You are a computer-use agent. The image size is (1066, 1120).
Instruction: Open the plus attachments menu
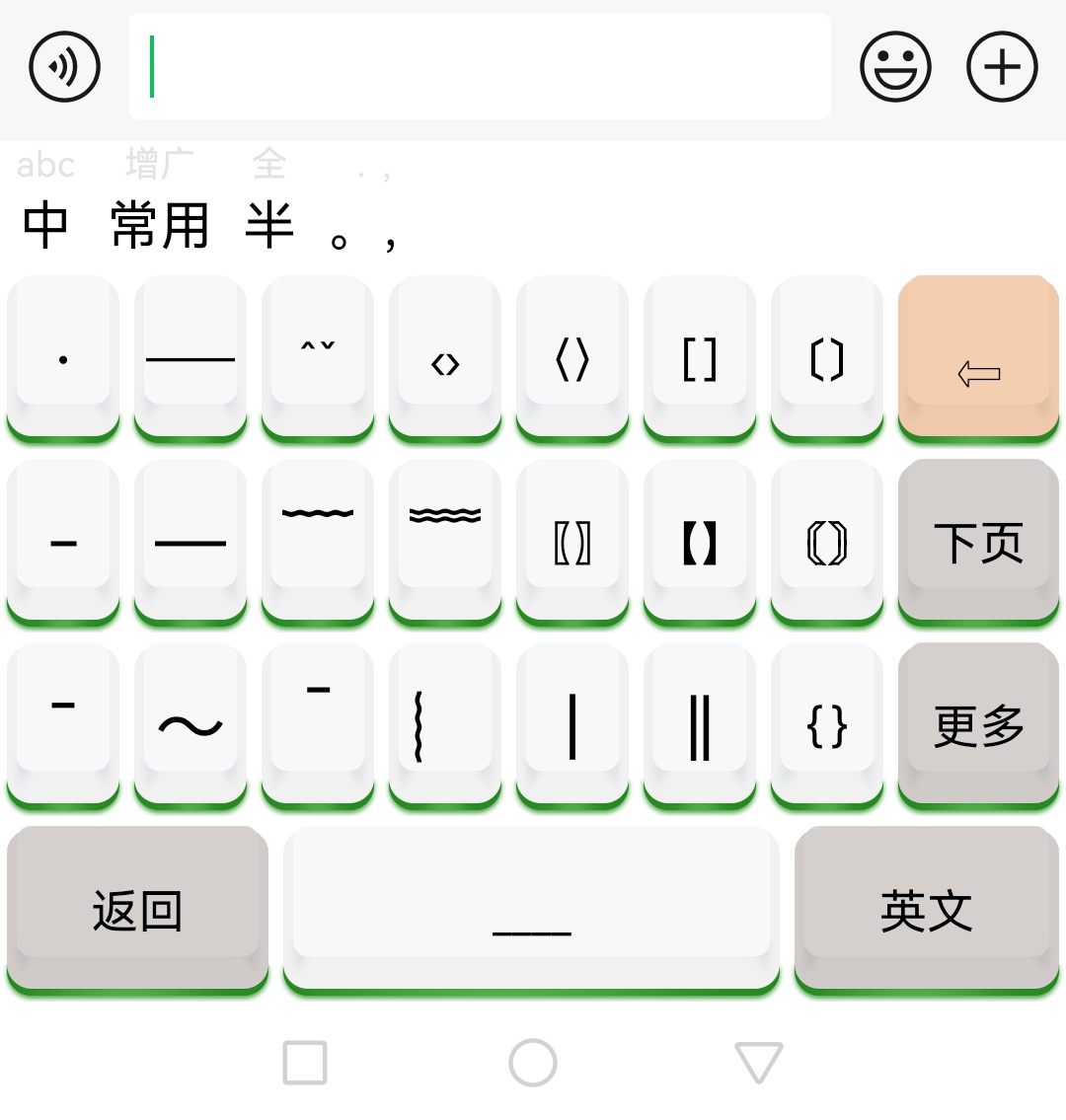(1002, 67)
